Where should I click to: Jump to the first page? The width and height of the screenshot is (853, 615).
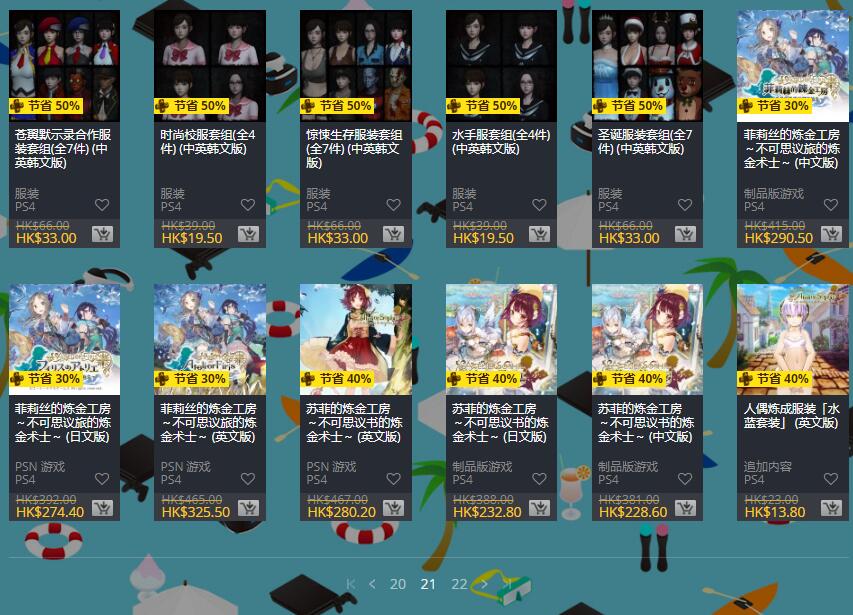tap(351, 584)
